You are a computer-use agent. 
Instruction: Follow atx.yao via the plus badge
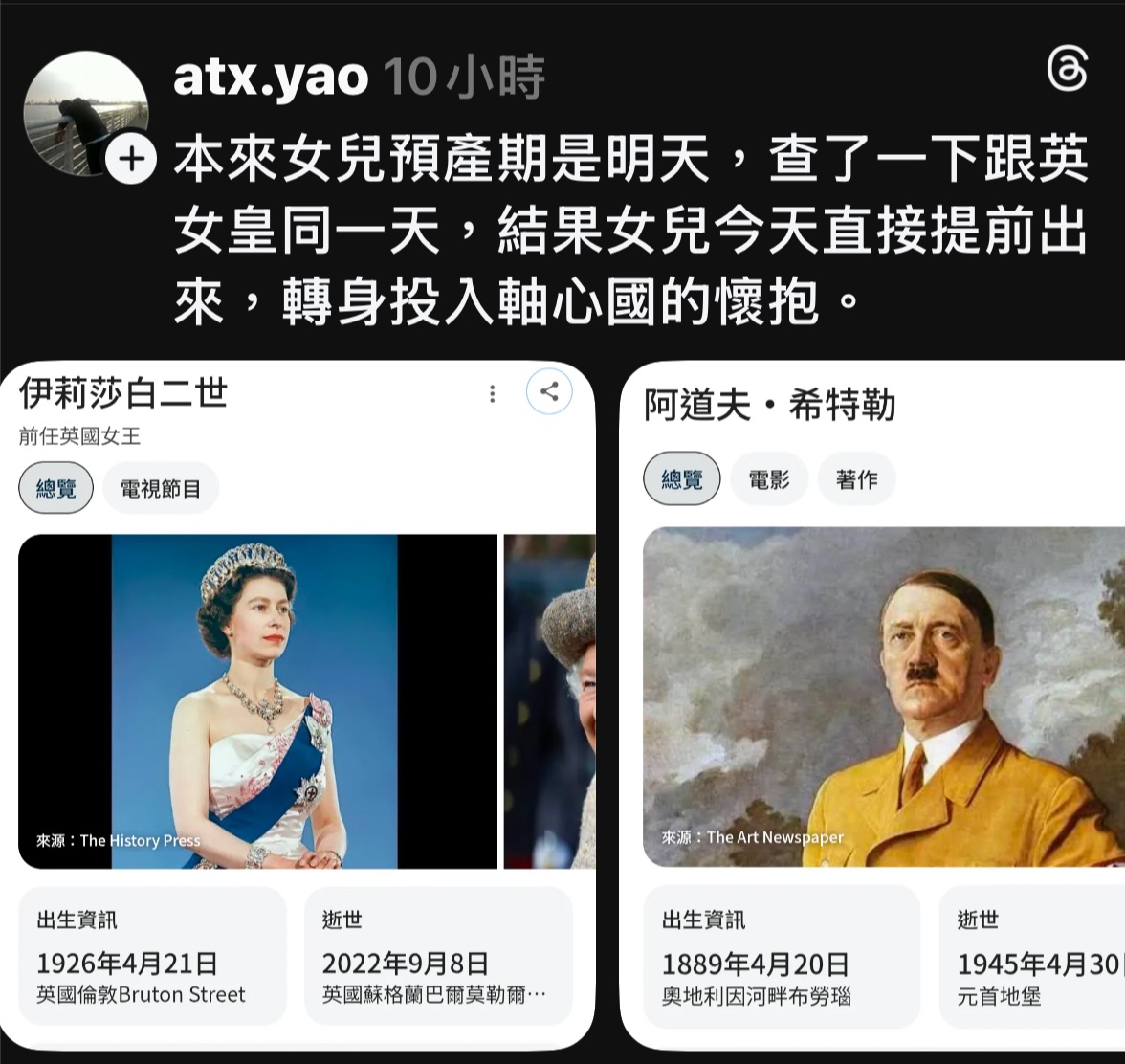tap(130, 160)
